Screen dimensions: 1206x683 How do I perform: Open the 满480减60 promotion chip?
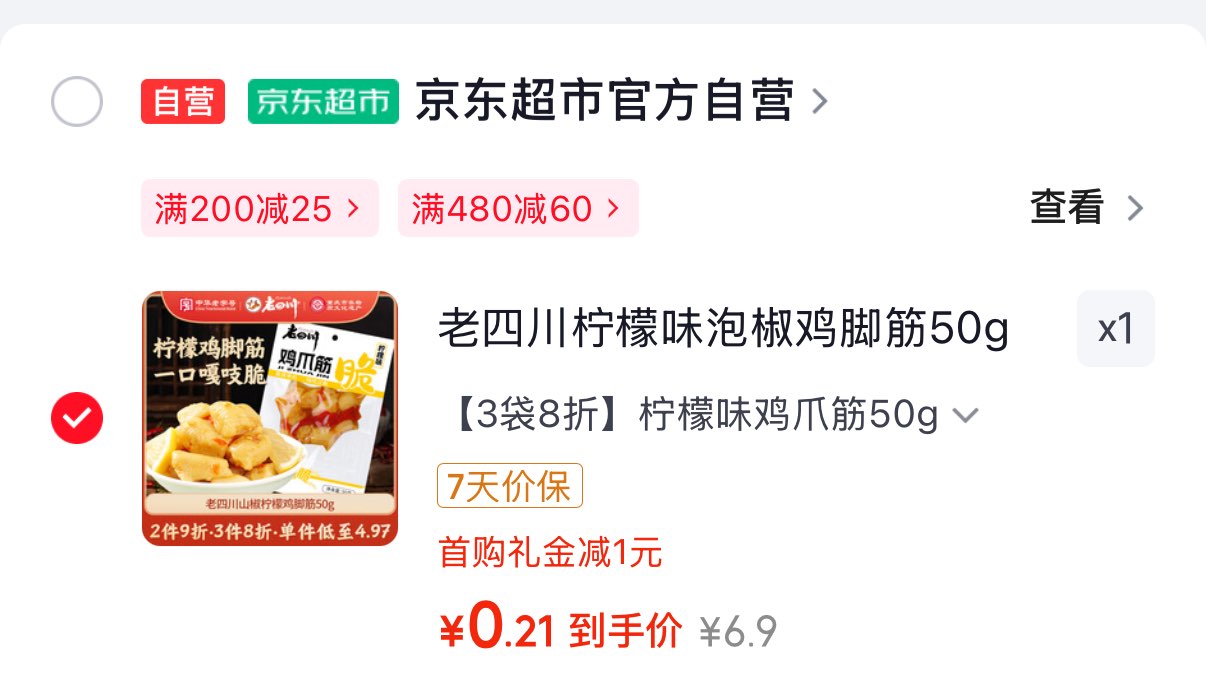[518, 209]
